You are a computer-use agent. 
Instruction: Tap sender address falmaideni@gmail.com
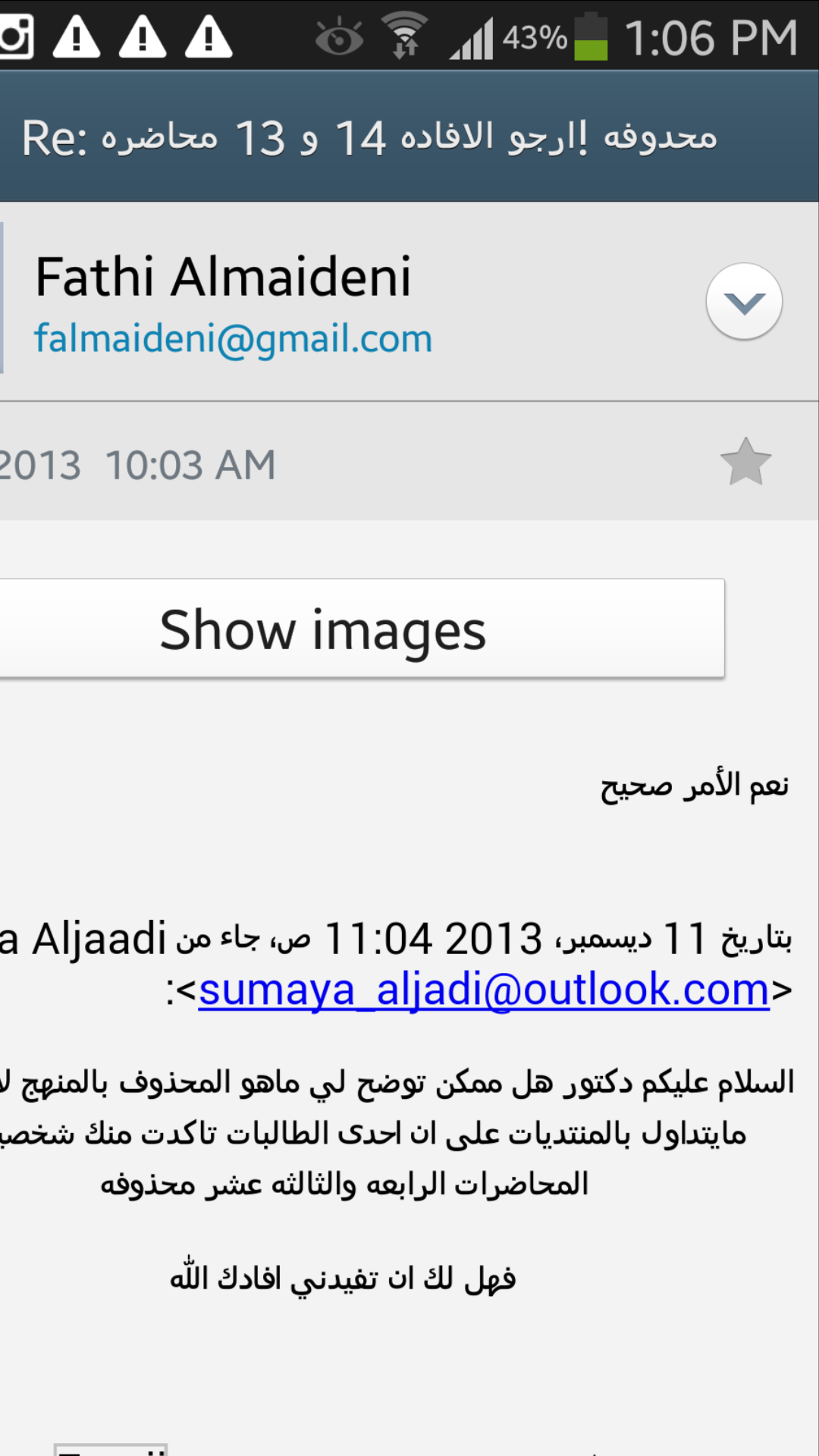point(234,338)
